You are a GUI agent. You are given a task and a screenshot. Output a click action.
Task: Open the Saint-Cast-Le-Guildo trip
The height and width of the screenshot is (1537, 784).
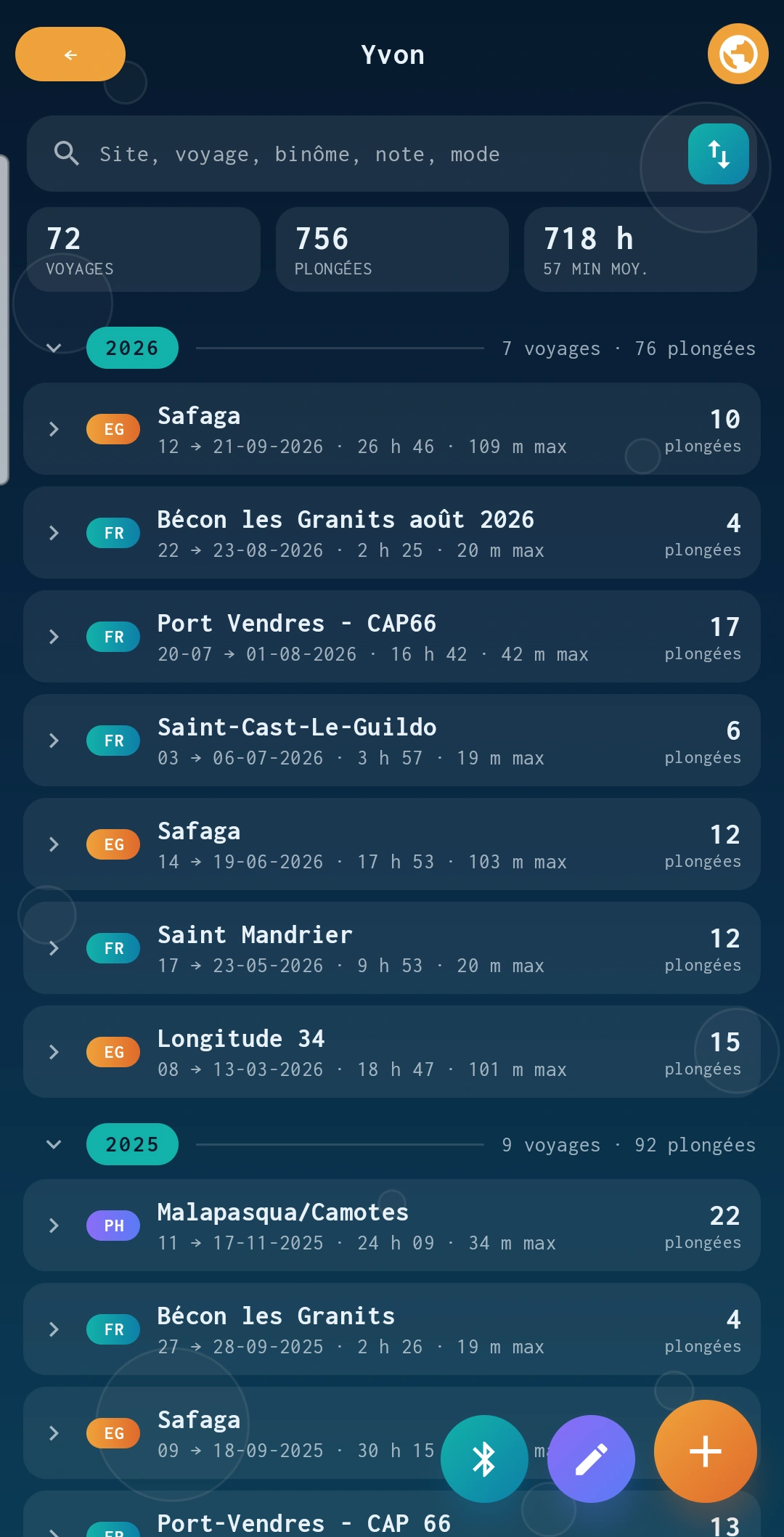tap(392, 741)
